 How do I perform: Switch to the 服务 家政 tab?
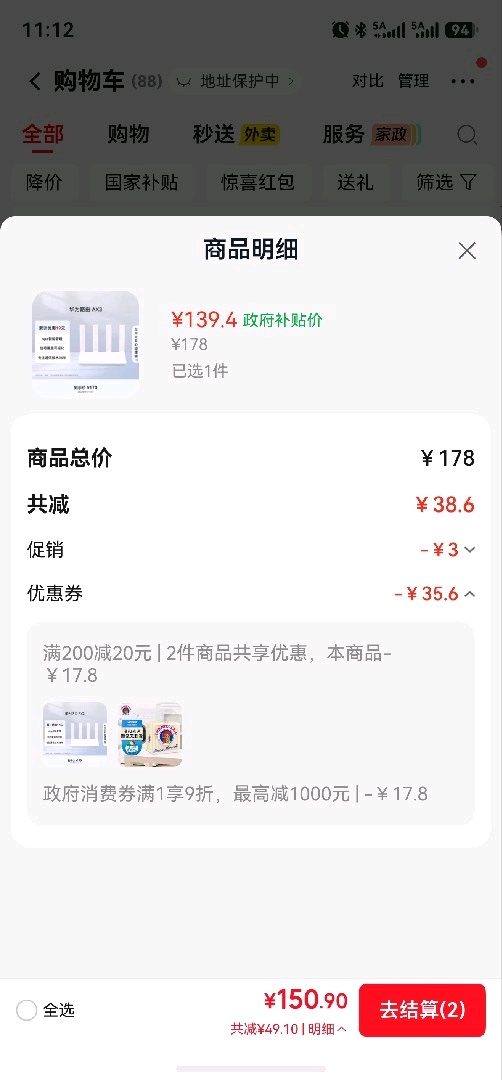[372, 134]
